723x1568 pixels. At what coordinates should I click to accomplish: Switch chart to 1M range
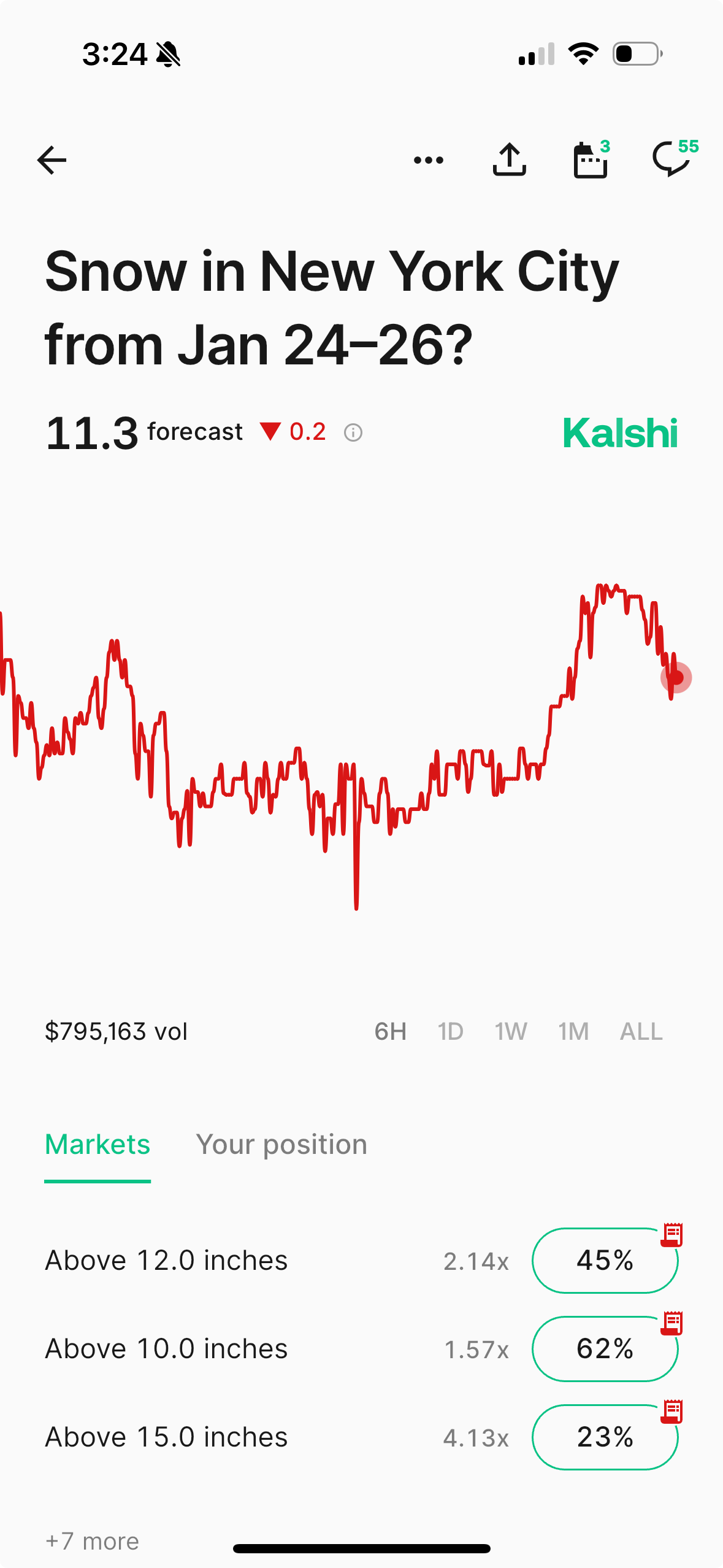pos(573,1031)
